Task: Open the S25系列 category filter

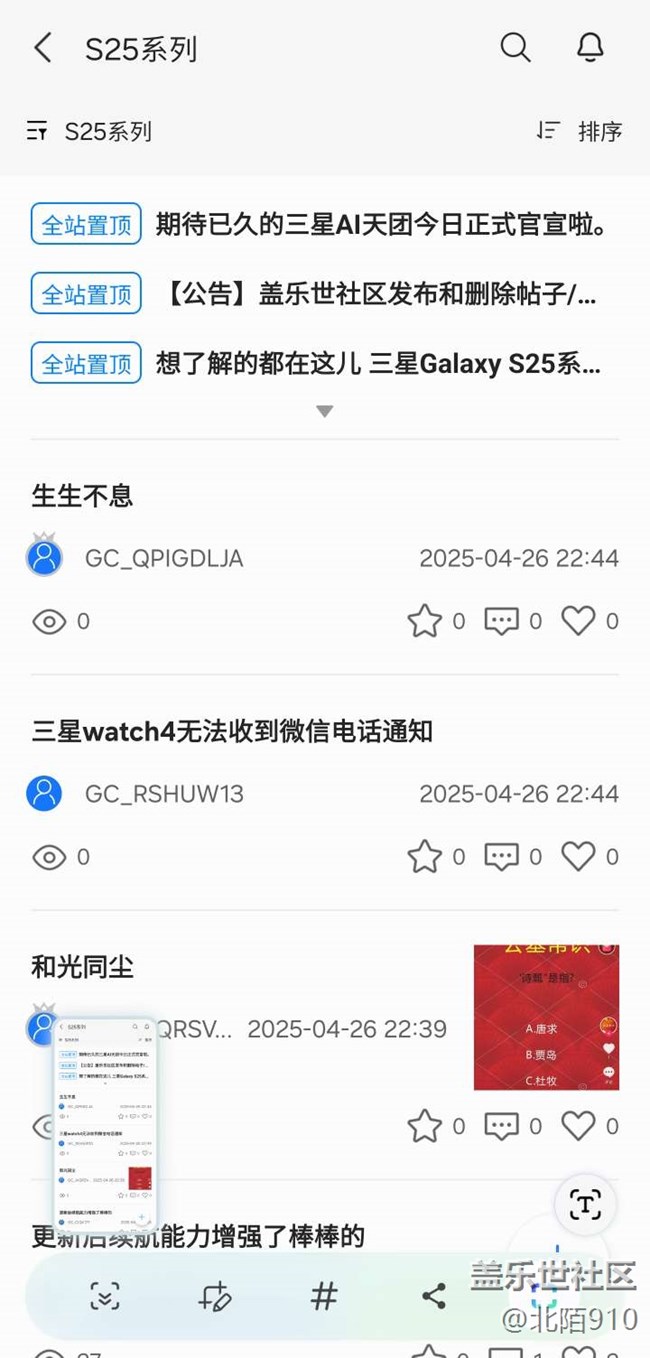Action: (90, 131)
